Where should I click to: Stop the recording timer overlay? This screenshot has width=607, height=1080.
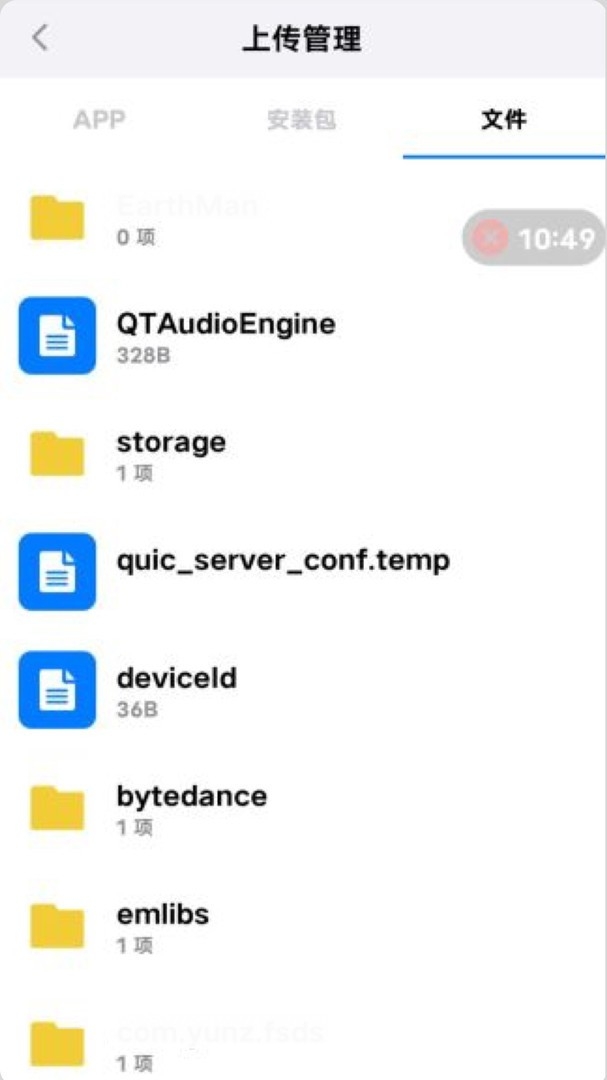click(491, 238)
